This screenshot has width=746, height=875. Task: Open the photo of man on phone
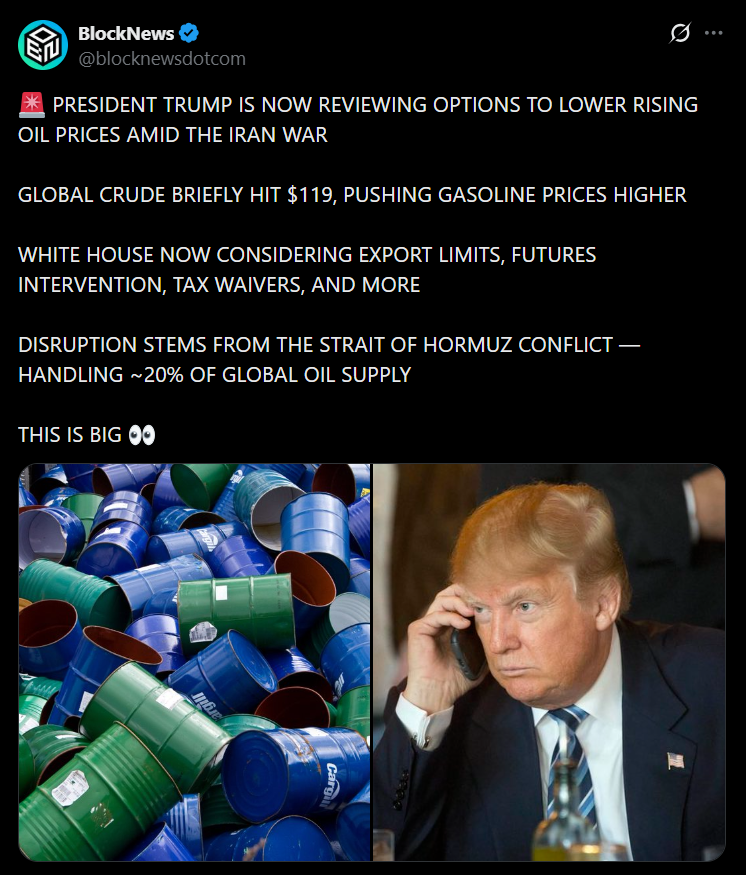(x=549, y=662)
